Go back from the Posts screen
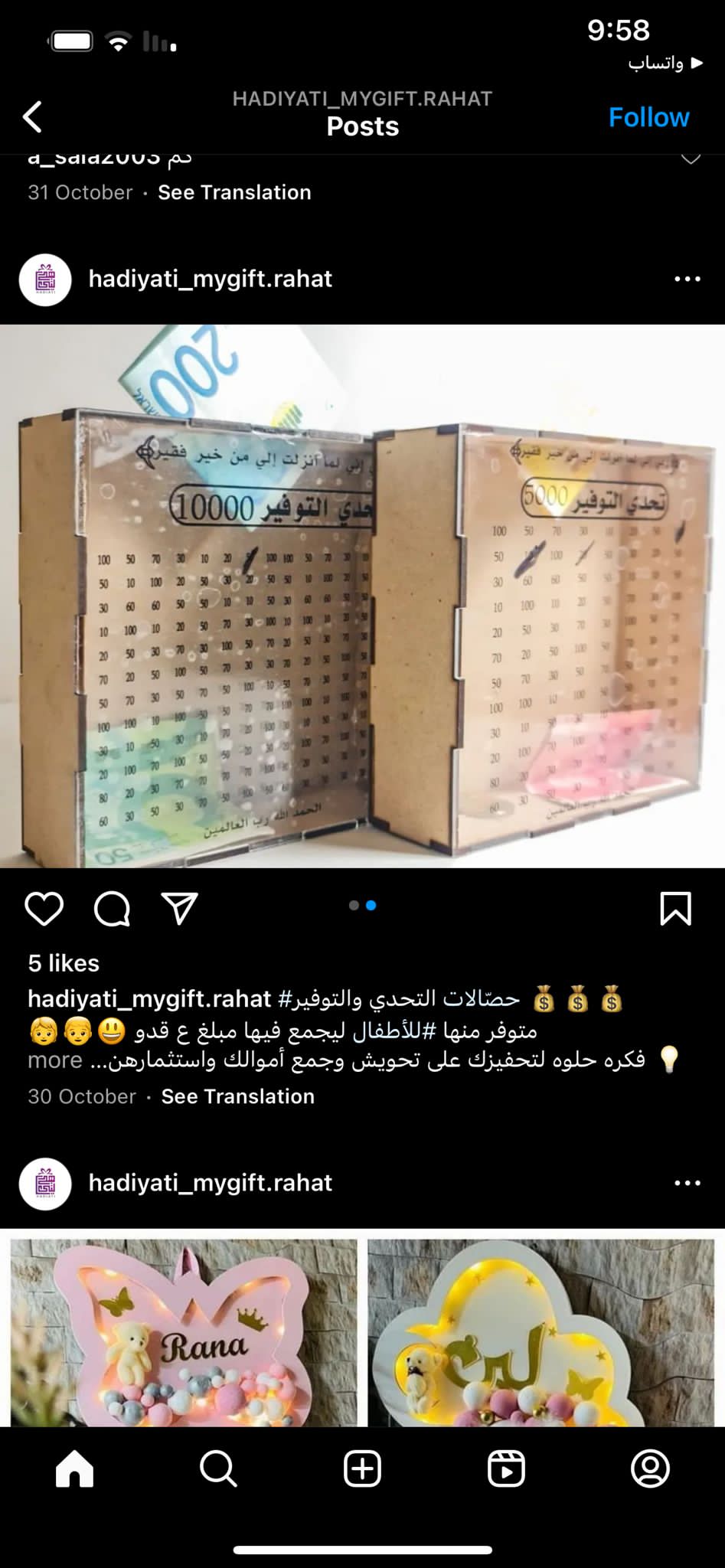 [x=33, y=117]
